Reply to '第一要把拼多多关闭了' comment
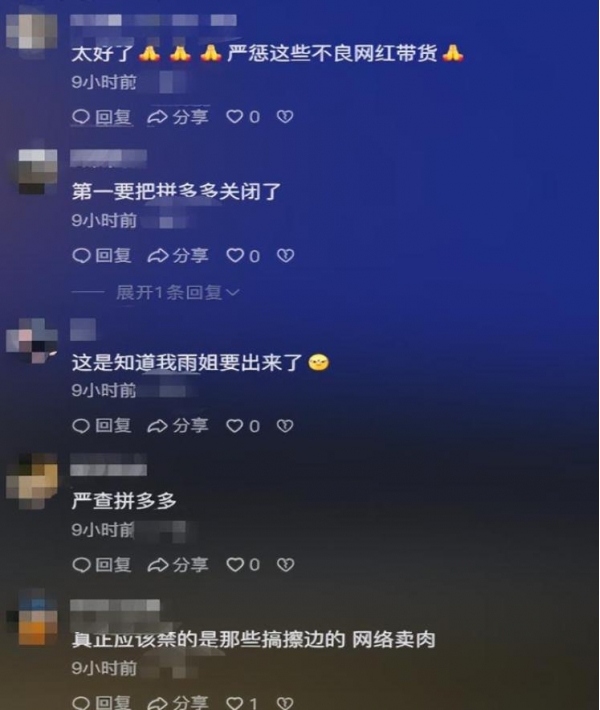600x710 pixels. point(102,256)
